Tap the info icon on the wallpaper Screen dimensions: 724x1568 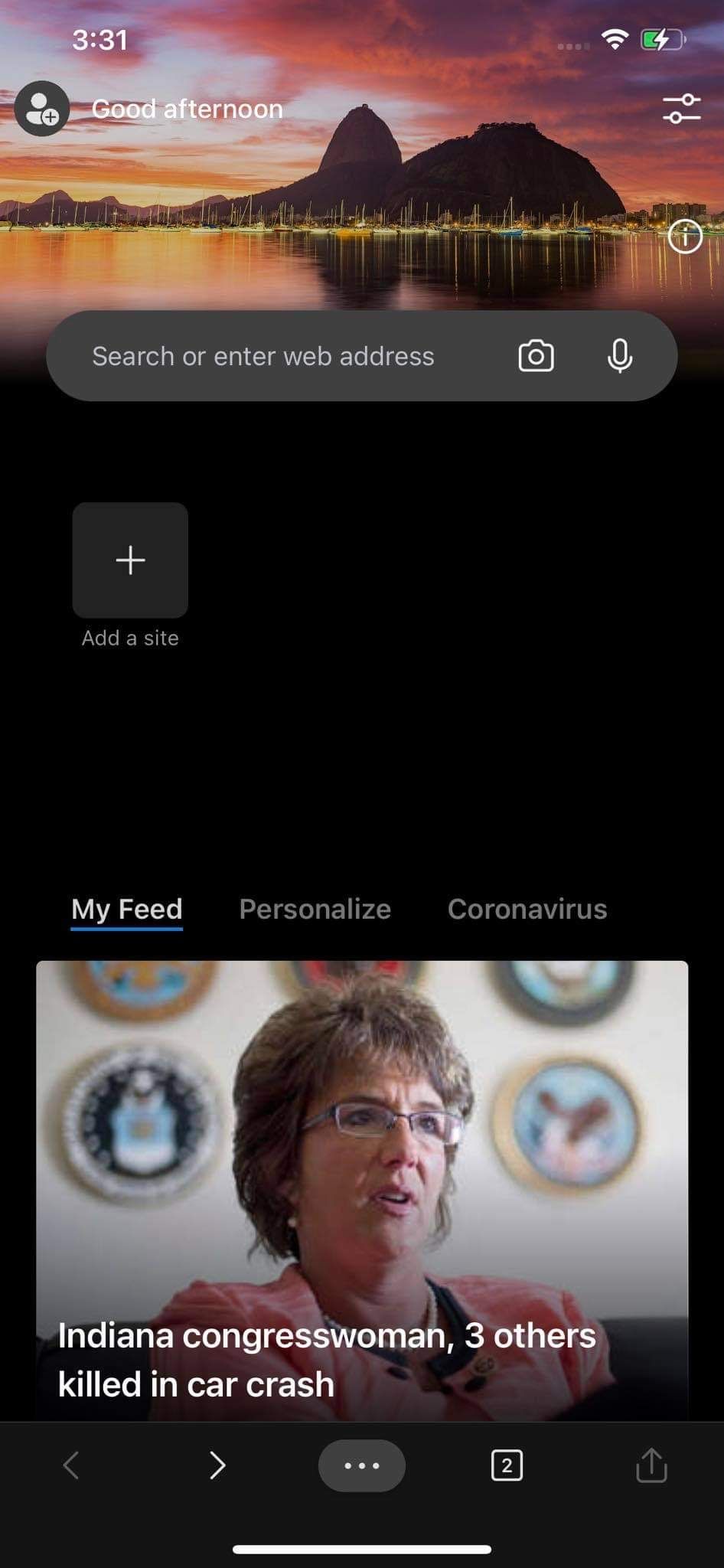point(686,237)
